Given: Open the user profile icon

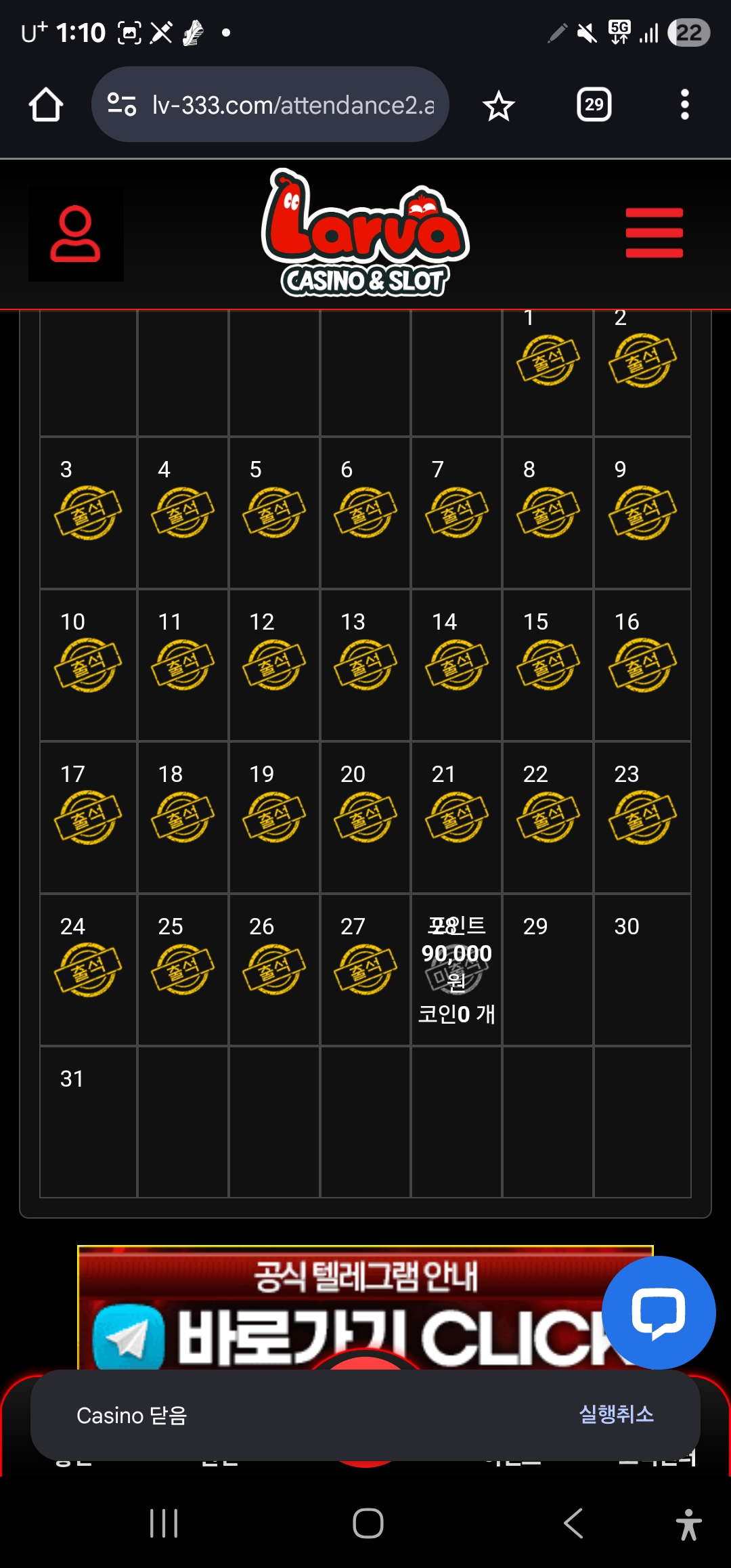Looking at the screenshot, I should pos(75,234).
